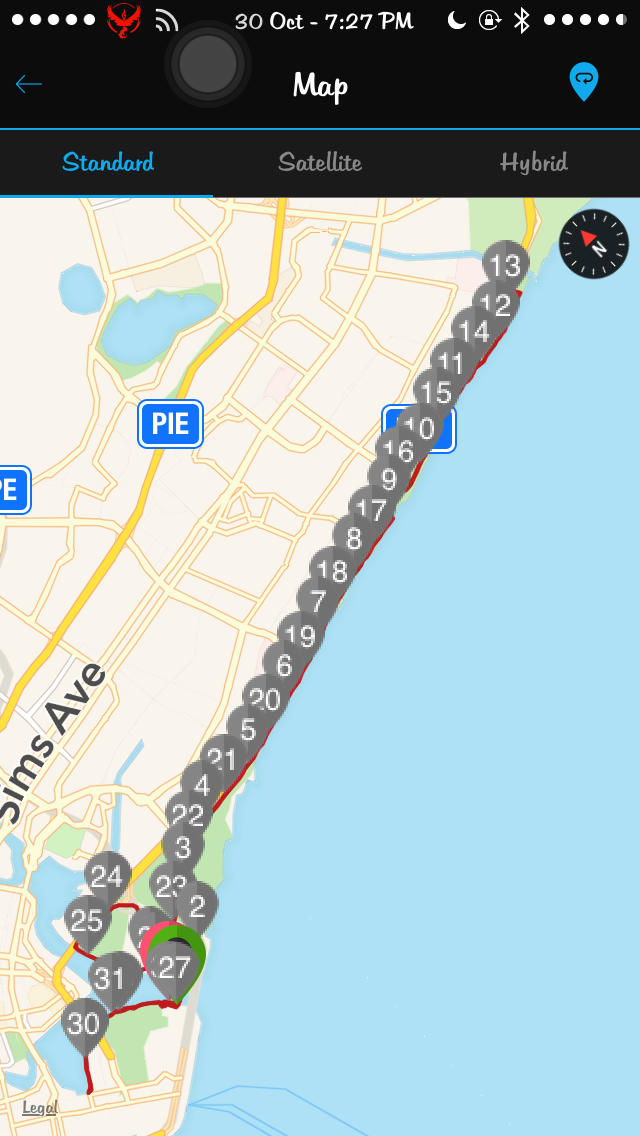Select map pin number 25
This screenshot has height=1136, width=640.
86,919
